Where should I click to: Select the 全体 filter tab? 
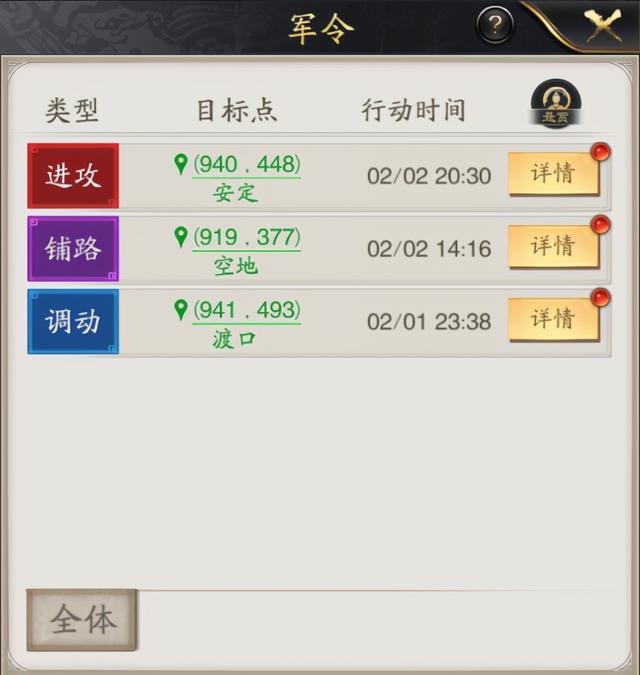point(82,620)
